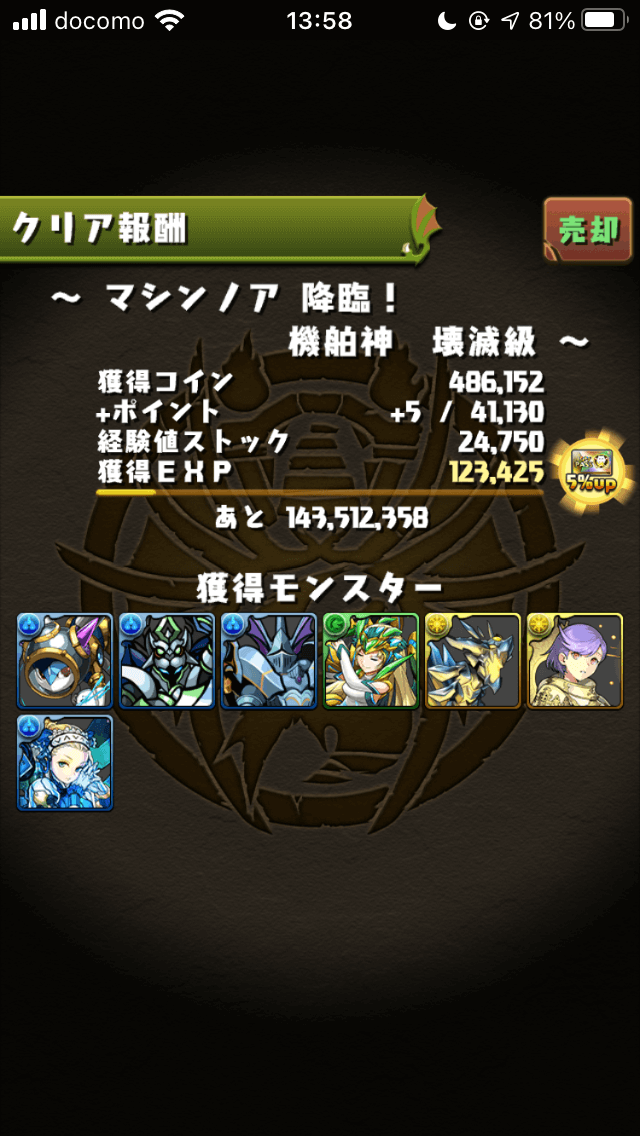Select the purple-haired girl monster reward

575,661
